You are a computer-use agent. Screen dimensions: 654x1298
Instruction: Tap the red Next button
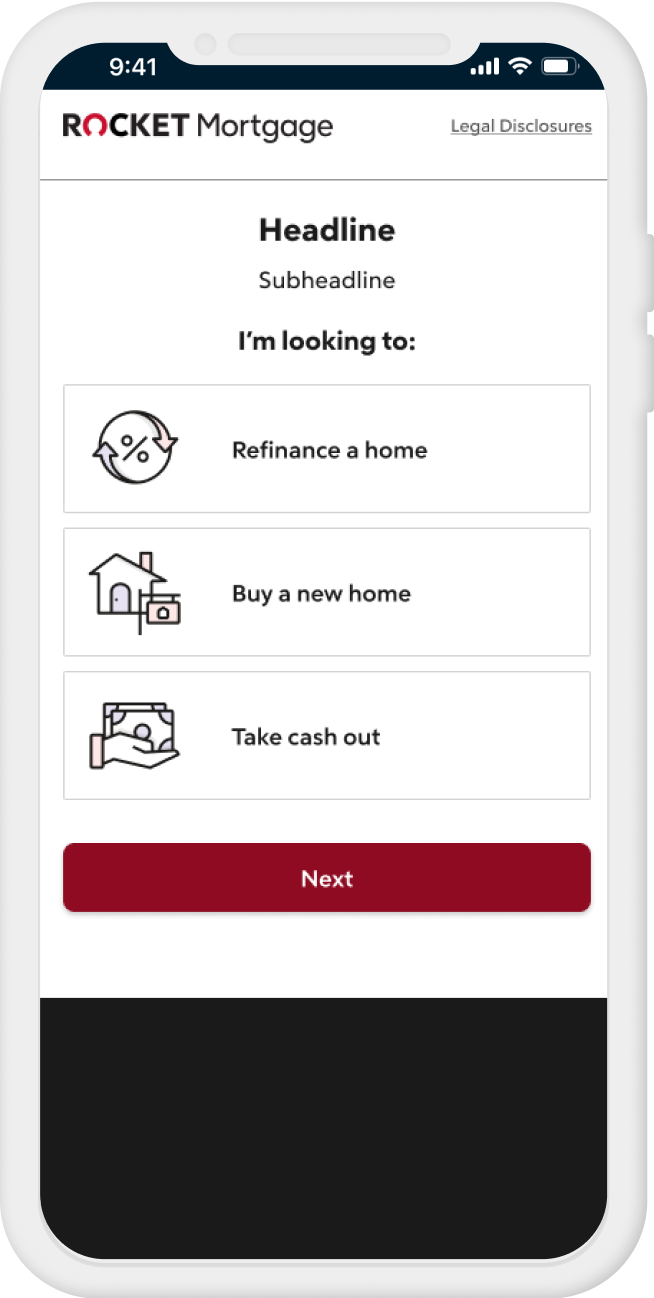327,878
